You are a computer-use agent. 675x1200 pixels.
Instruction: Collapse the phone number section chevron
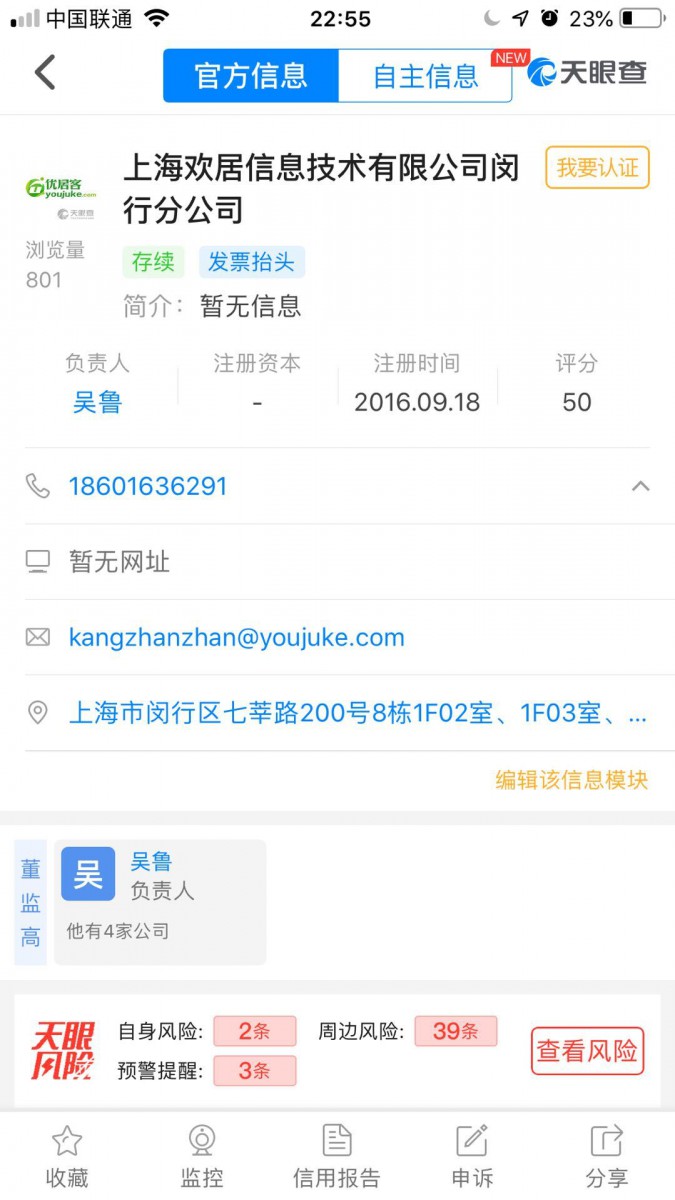[640, 487]
